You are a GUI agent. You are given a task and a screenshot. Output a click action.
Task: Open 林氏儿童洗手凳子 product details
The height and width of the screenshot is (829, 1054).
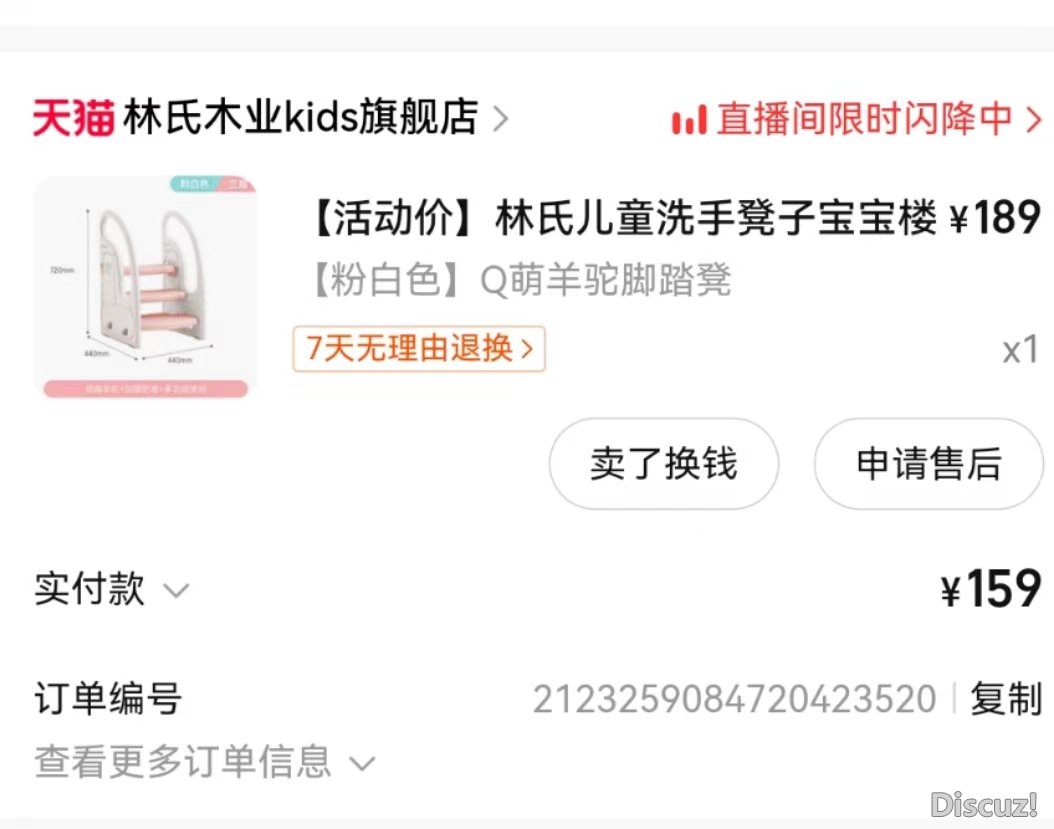[x=625, y=219]
